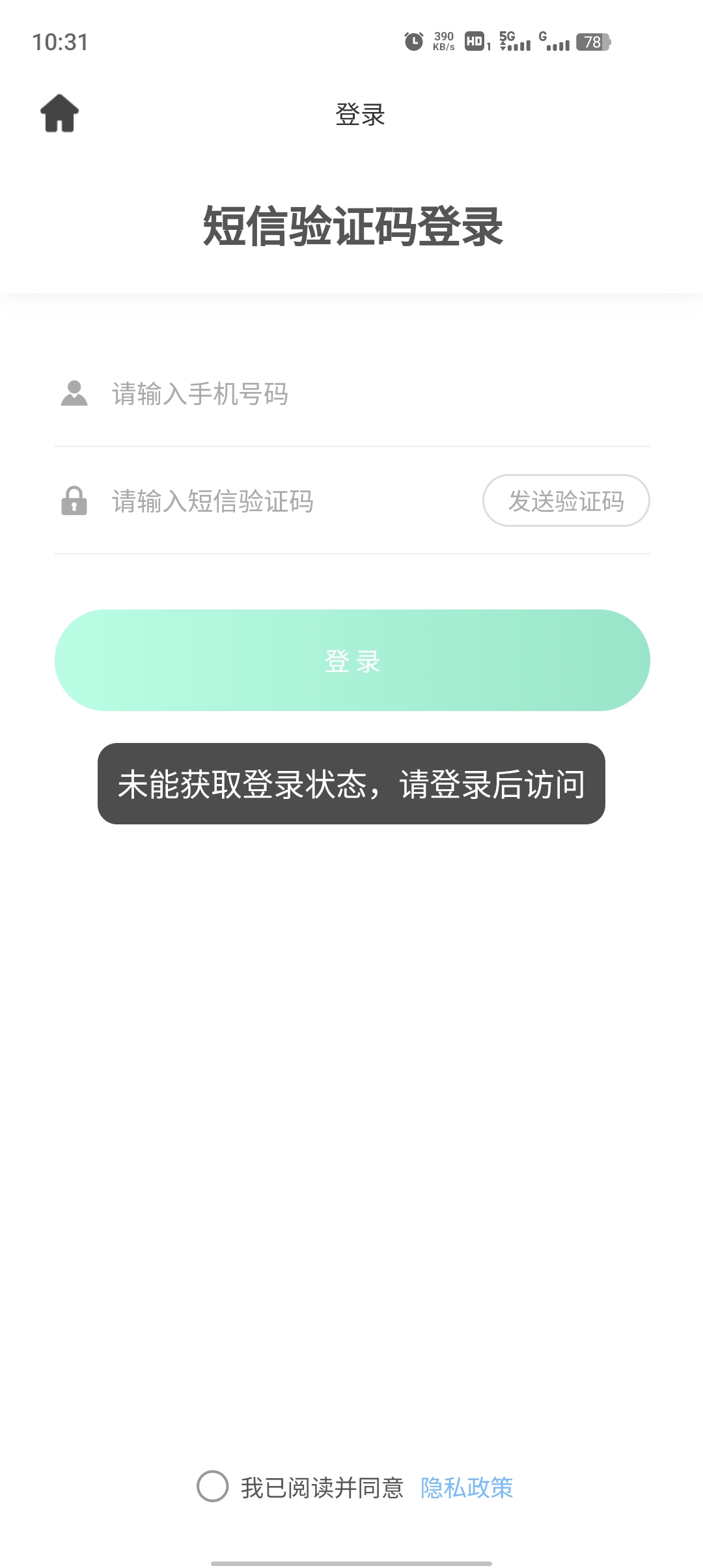Tap the HD voice indicator in status bar
703x1568 pixels.
tap(475, 41)
